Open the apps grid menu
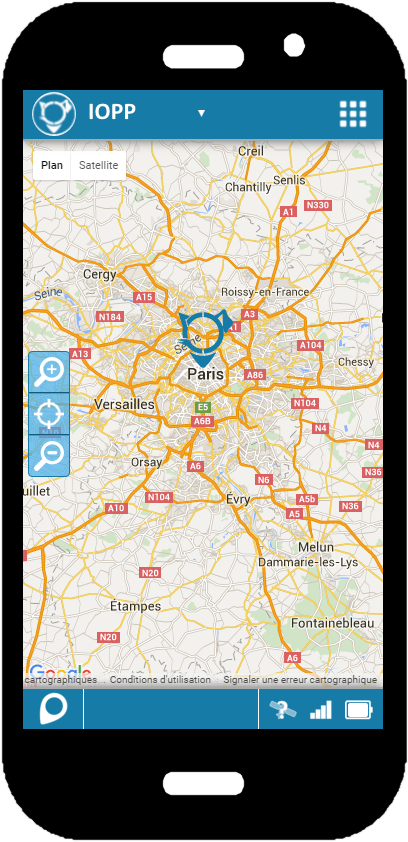The width and height of the screenshot is (408, 842). [353, 114]
